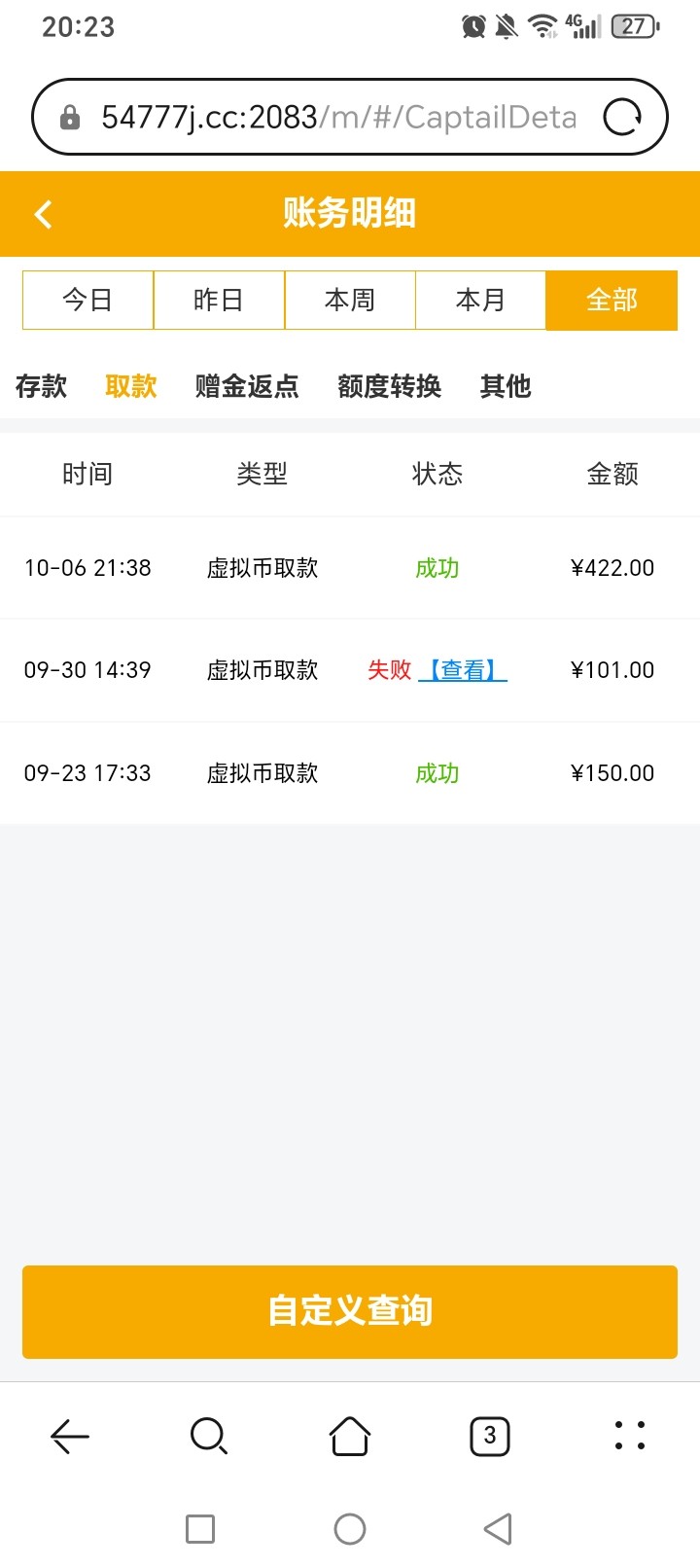Go back from the 账务明细 page
The width and height of the screenshot is (700, 1568).
tap(43, 214)
